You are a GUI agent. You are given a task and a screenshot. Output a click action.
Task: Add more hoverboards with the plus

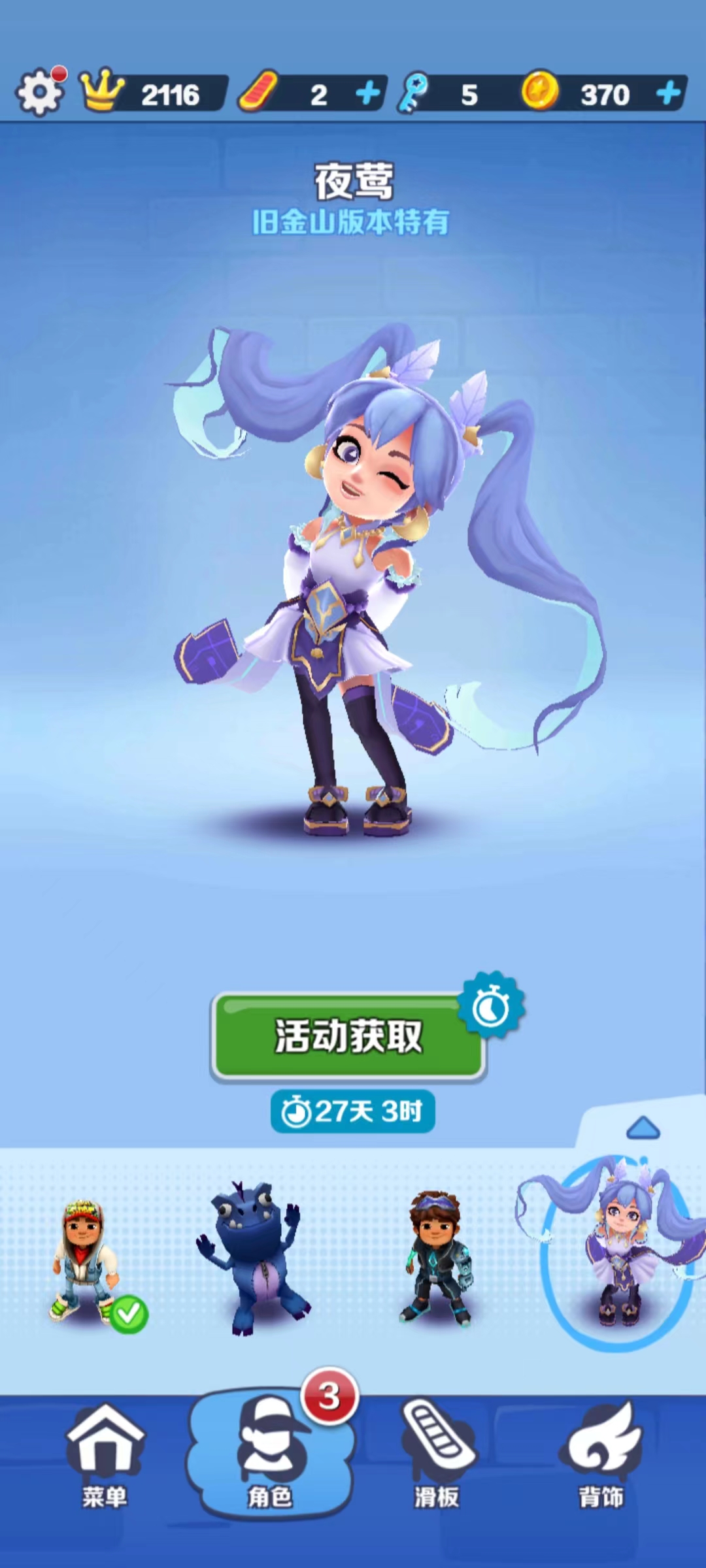[368, 94]
